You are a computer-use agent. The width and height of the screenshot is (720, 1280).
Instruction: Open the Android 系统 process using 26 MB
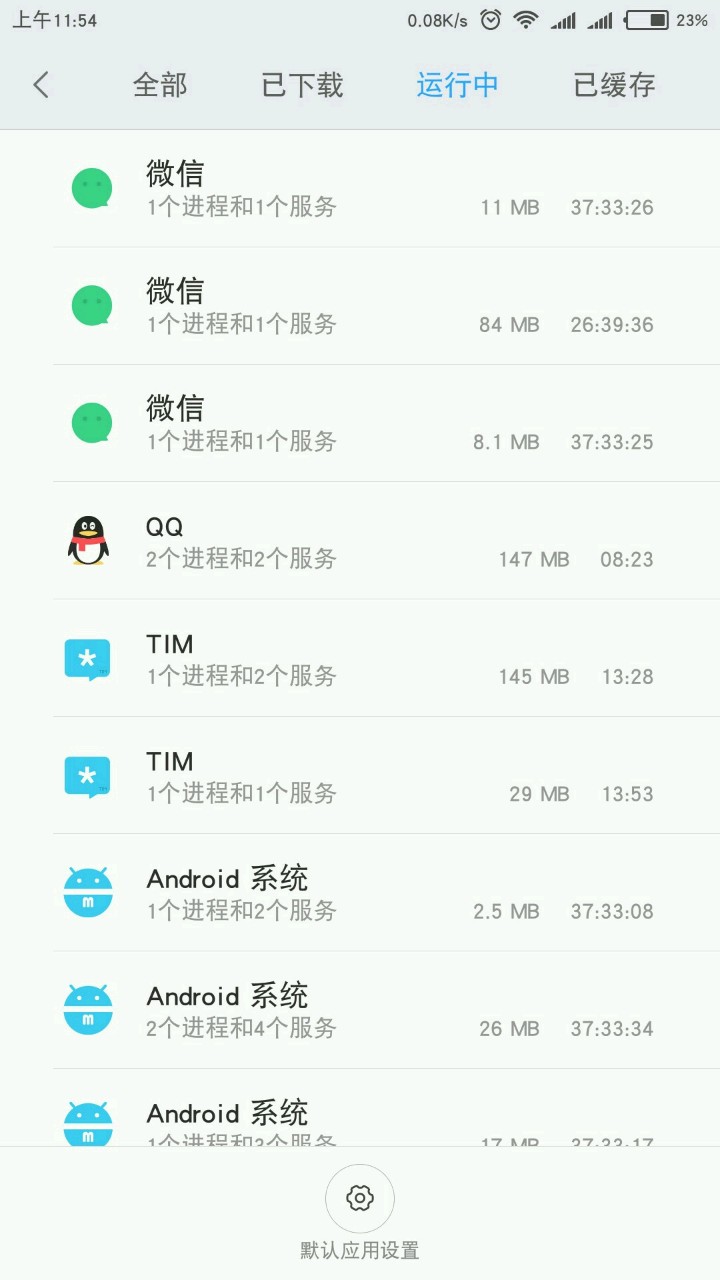coord(385,1010)
